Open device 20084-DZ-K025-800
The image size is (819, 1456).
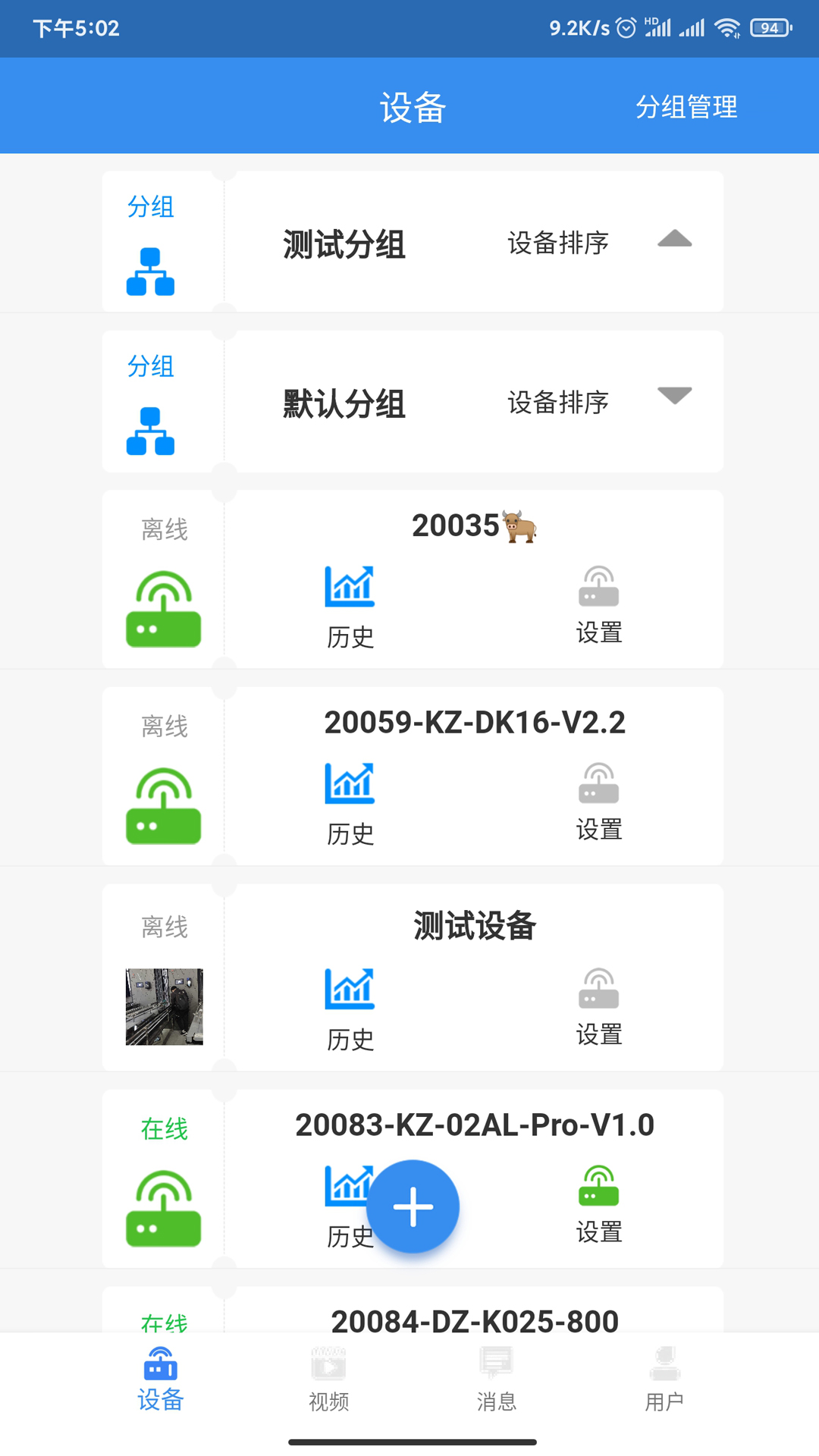coord(475,1321)
